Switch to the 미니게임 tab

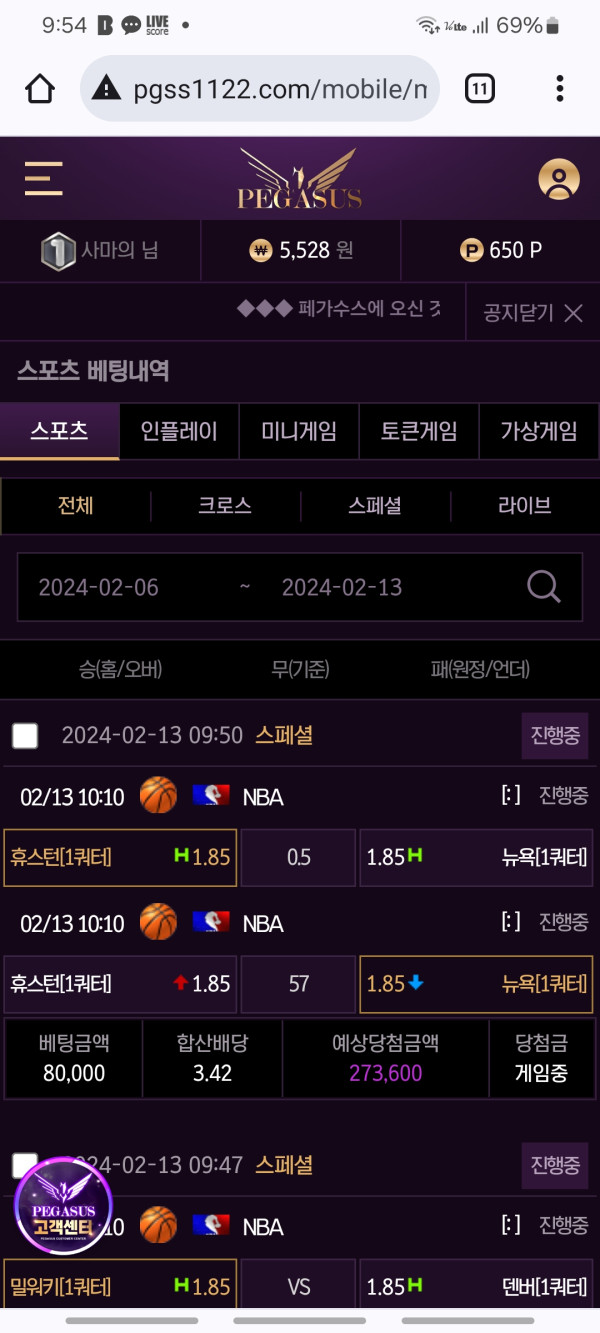(x=299, y=432)
